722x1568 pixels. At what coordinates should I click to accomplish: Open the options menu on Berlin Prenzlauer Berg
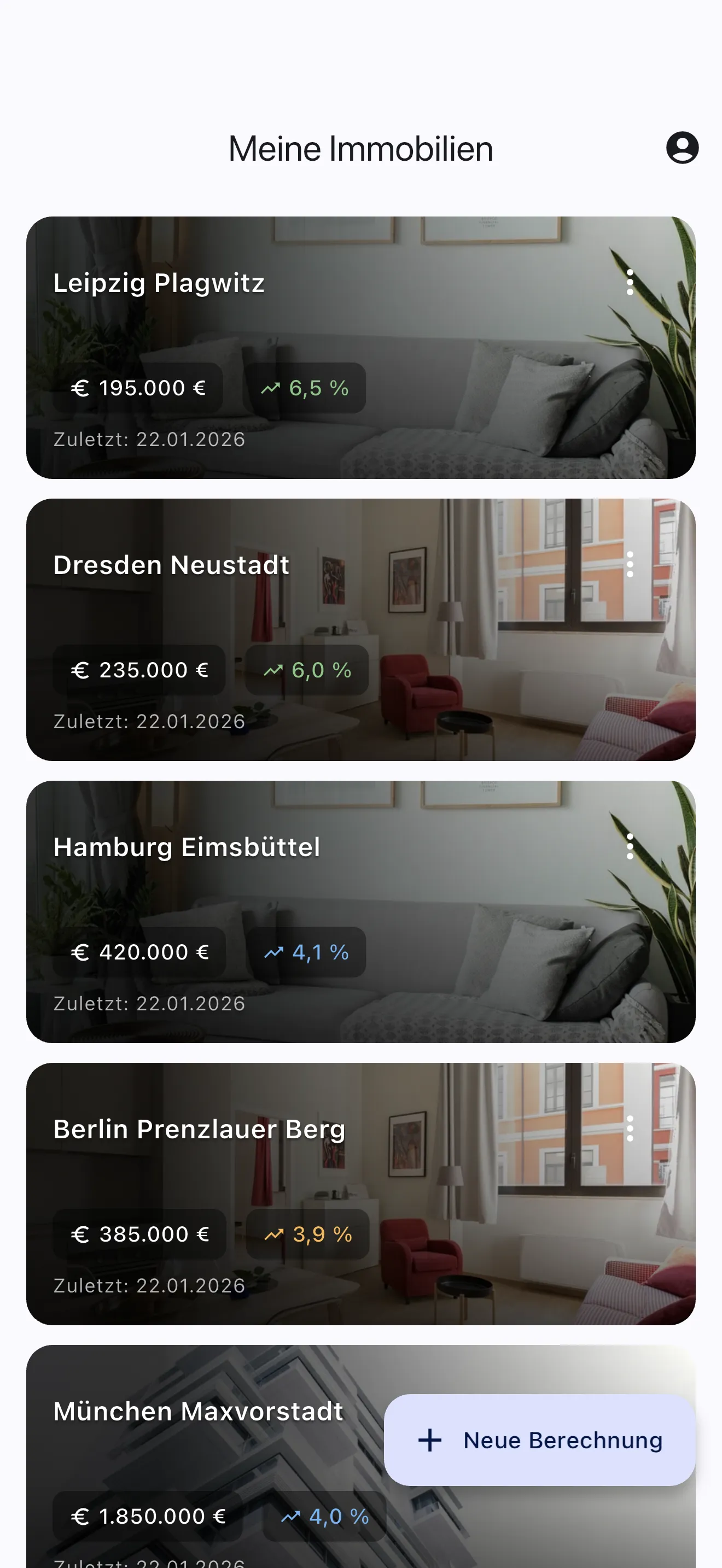tap(630, 1130)
